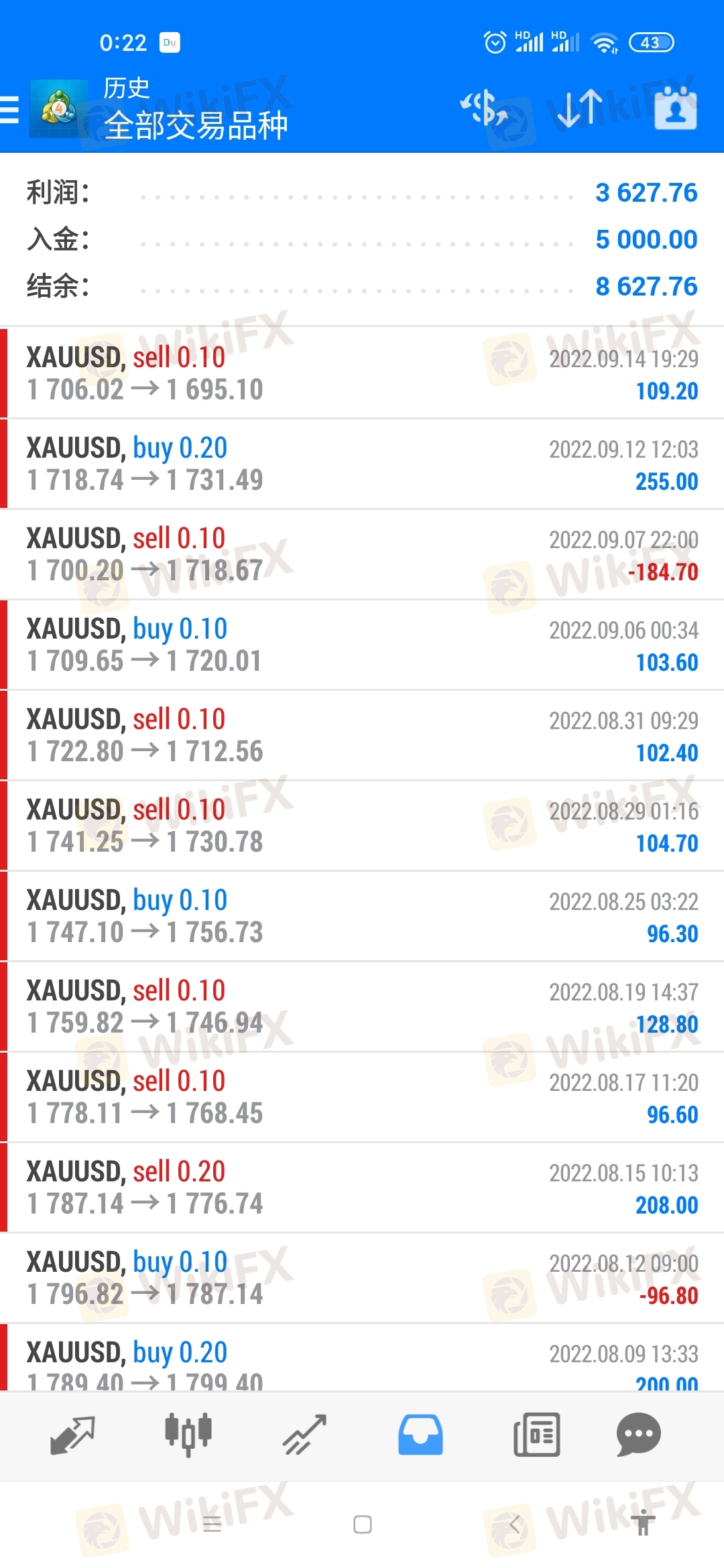Return to the home screen via system home

click(362, 1524)
